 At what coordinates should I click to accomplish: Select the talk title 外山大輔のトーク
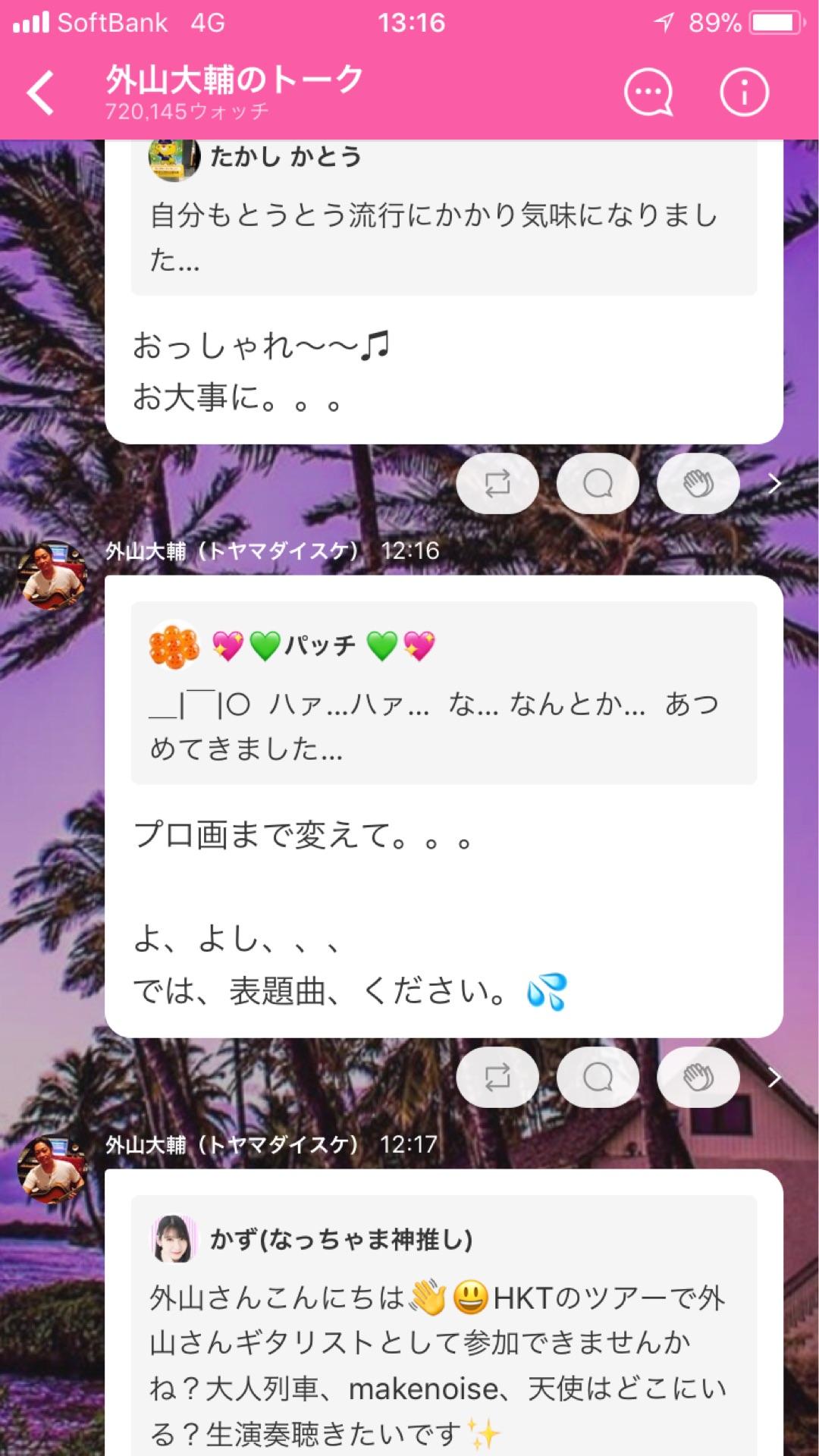(x=233, y=82)
